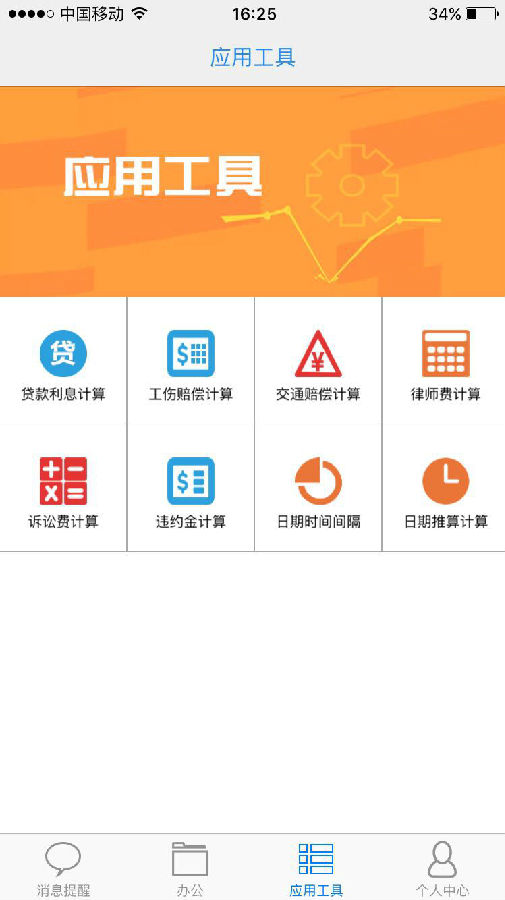Switch to 消息提醒 tab
This screenshot has width=505, height=900.
[63, 868]
